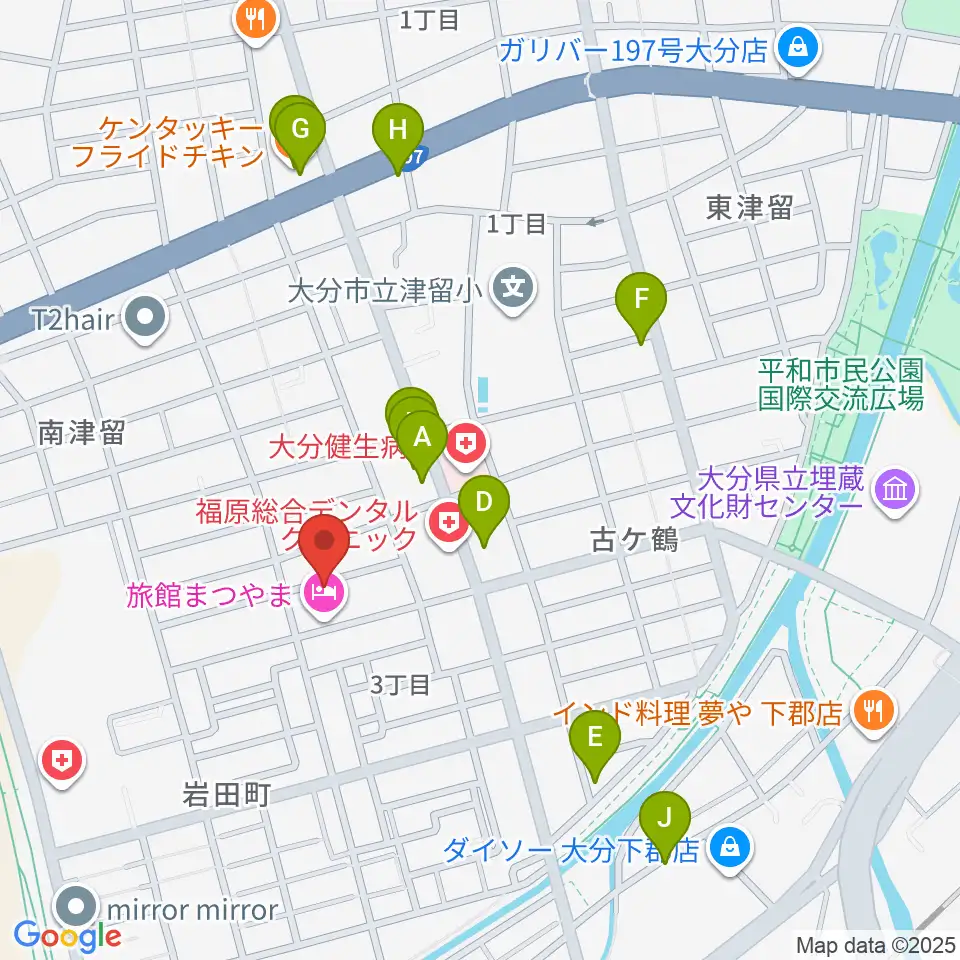The height and width of the screenshot is (960, 960).
Task: Select the green marker G
Action: (x=300, y=137)
